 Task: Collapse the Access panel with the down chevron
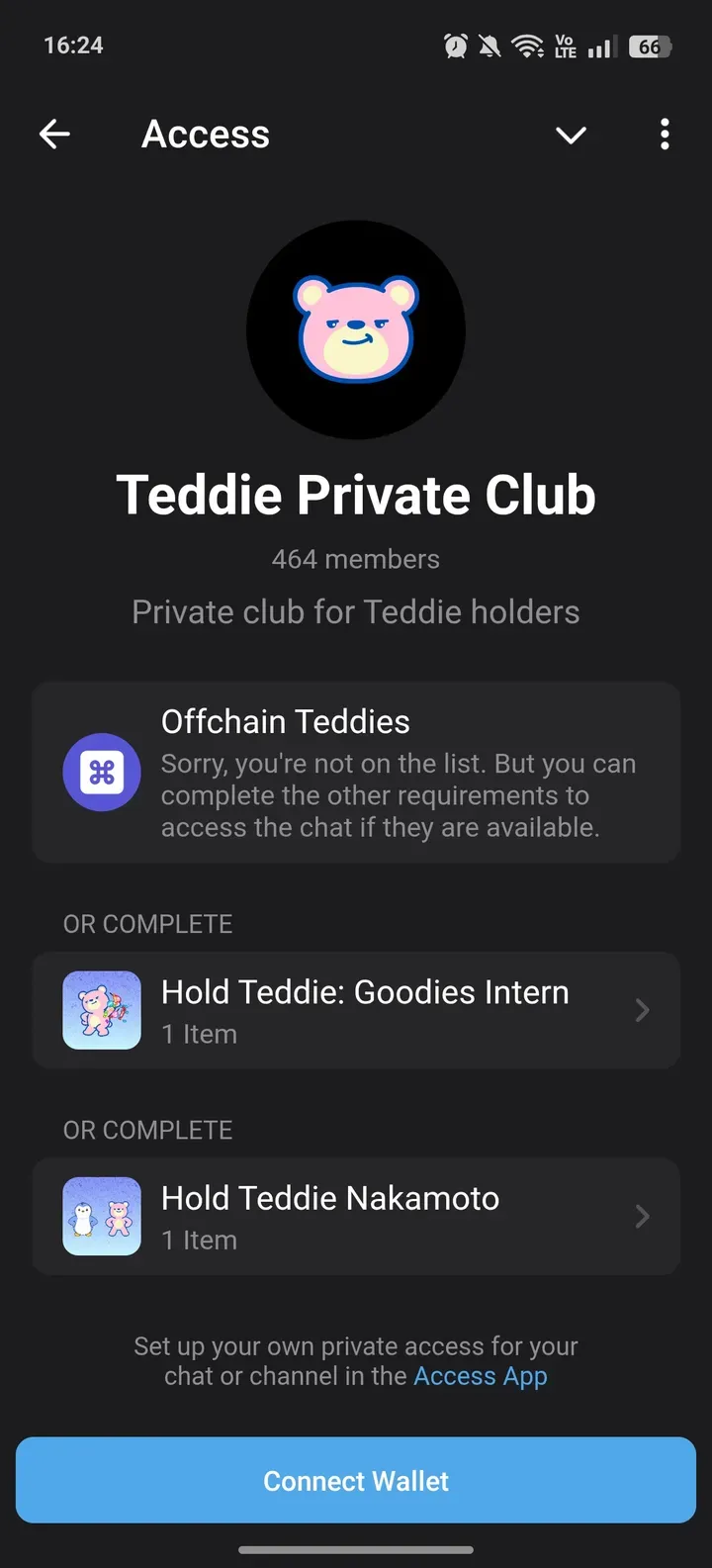pos(572,135)
